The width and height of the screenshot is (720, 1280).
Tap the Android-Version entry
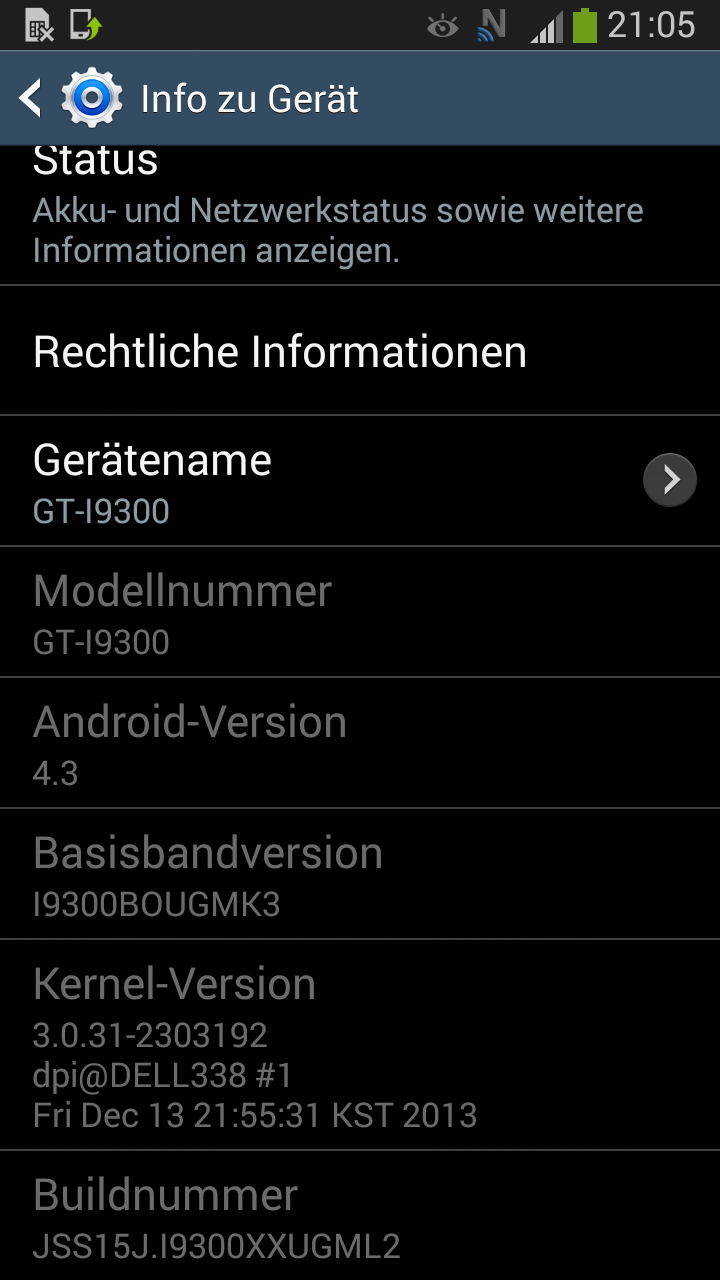pyautogui.click(x=360, y=743)
